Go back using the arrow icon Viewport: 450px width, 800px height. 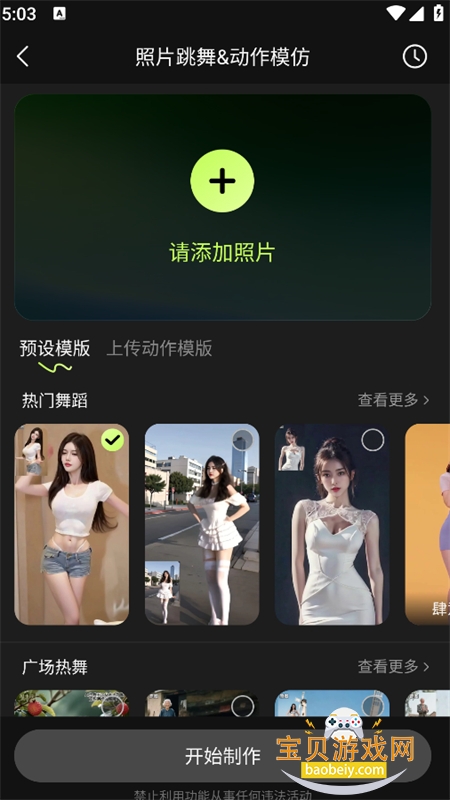[x=23, y=56]
